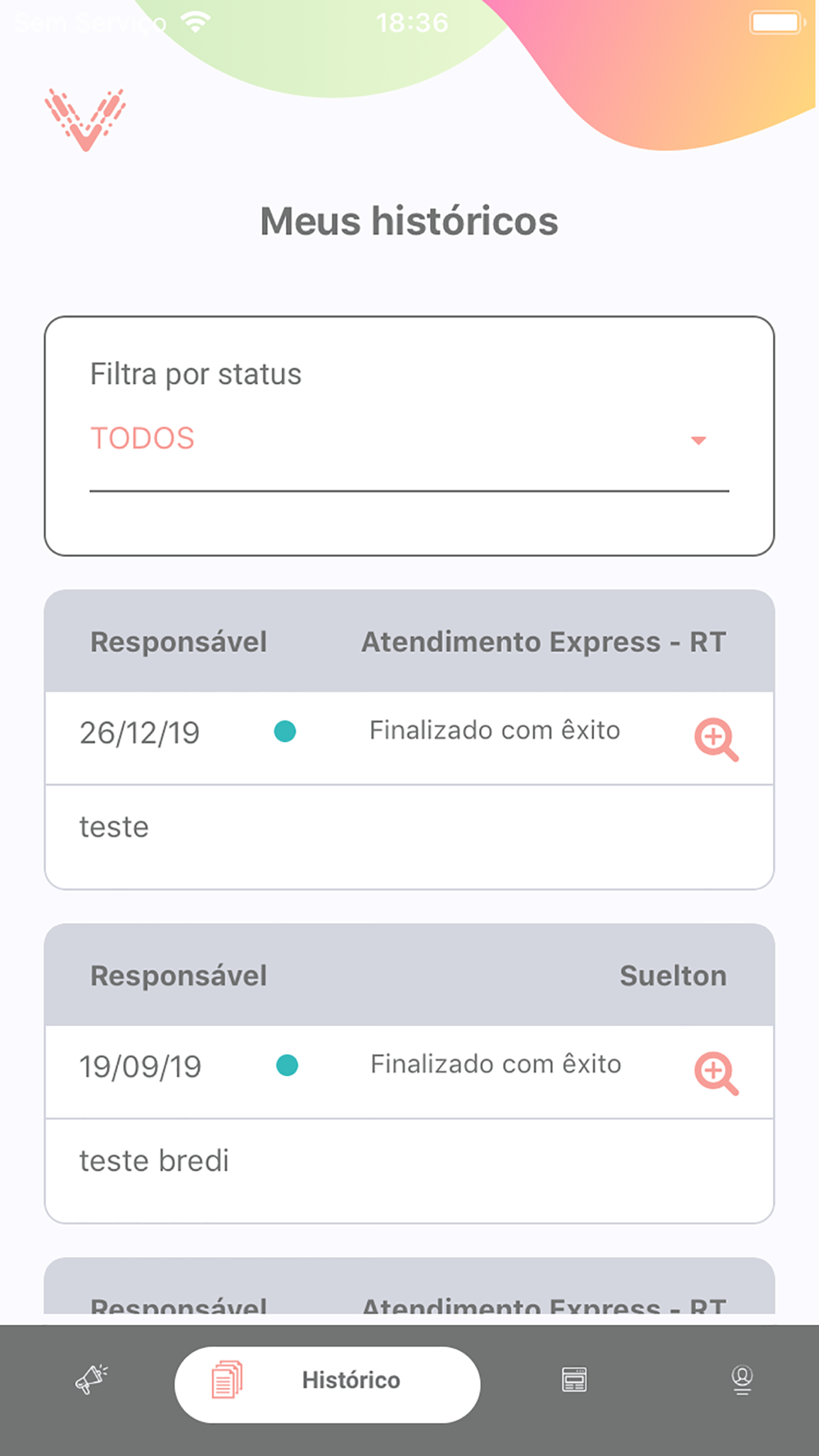The height and width of the screenshot is (1456, 819).
Task: Select the Histórico tab
Action: click(x=327, y=1381)
